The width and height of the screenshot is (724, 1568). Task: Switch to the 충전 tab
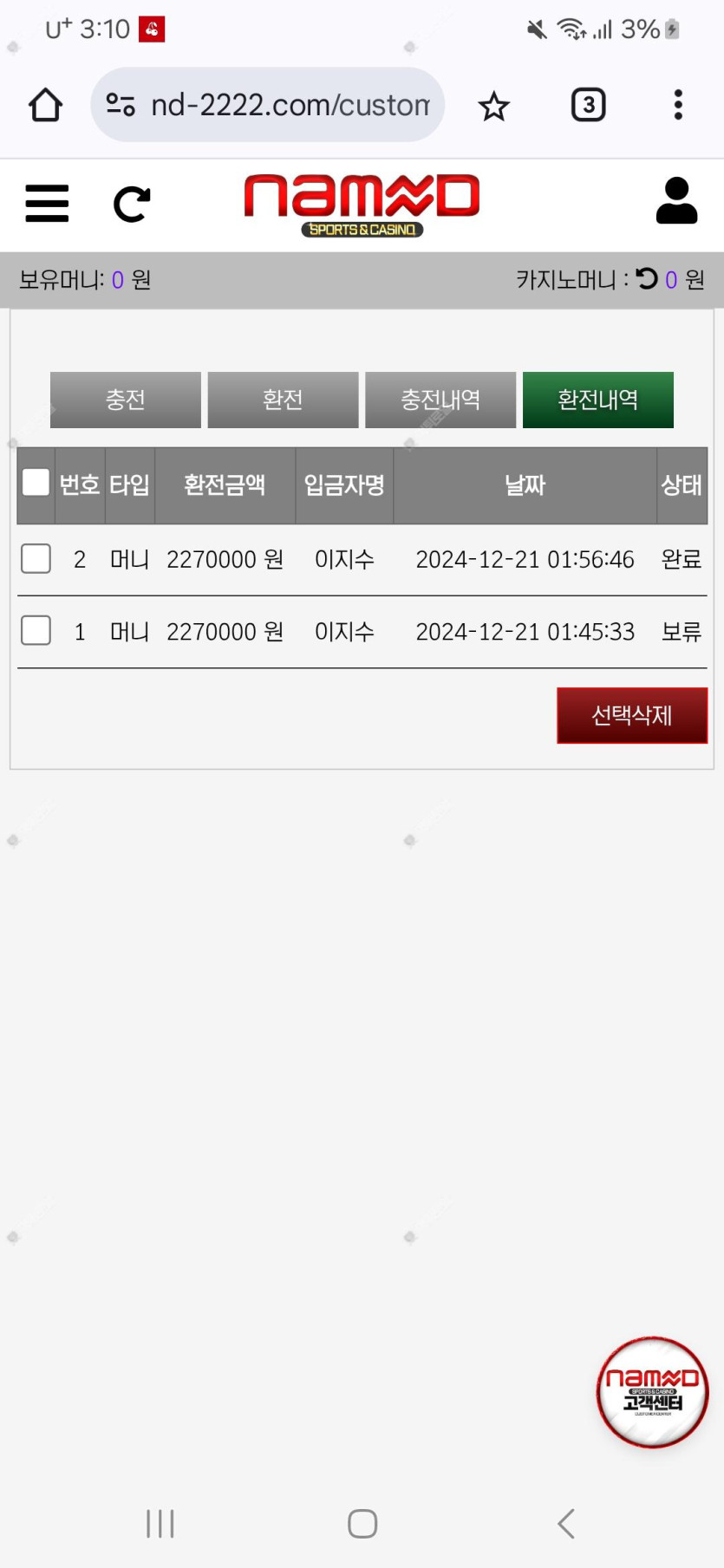tap(126, 400)
